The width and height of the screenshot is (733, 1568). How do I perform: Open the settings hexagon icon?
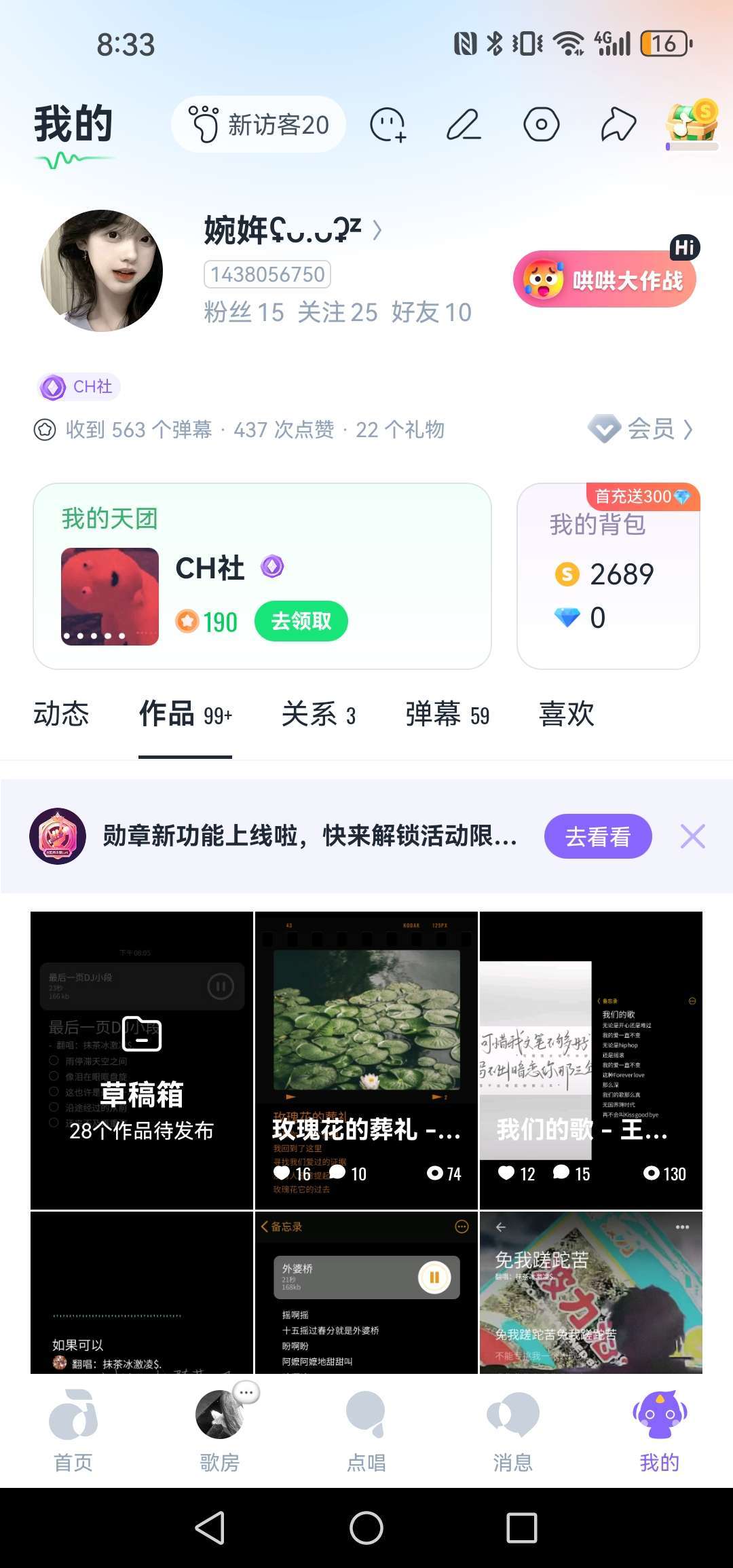[541, 125]
